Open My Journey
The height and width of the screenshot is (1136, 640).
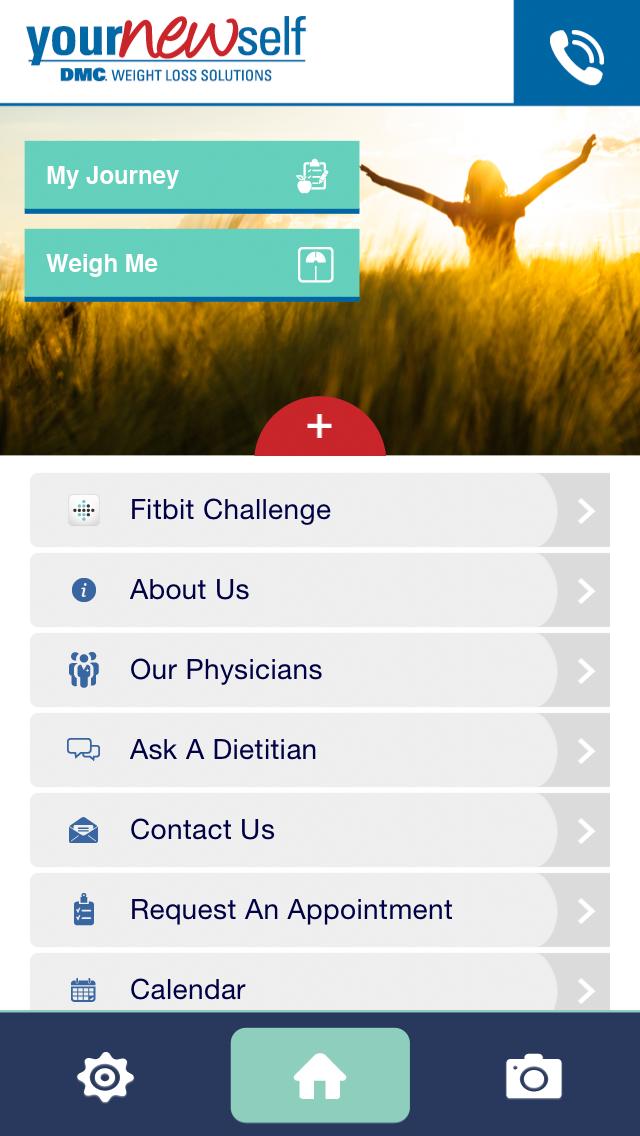192,176
